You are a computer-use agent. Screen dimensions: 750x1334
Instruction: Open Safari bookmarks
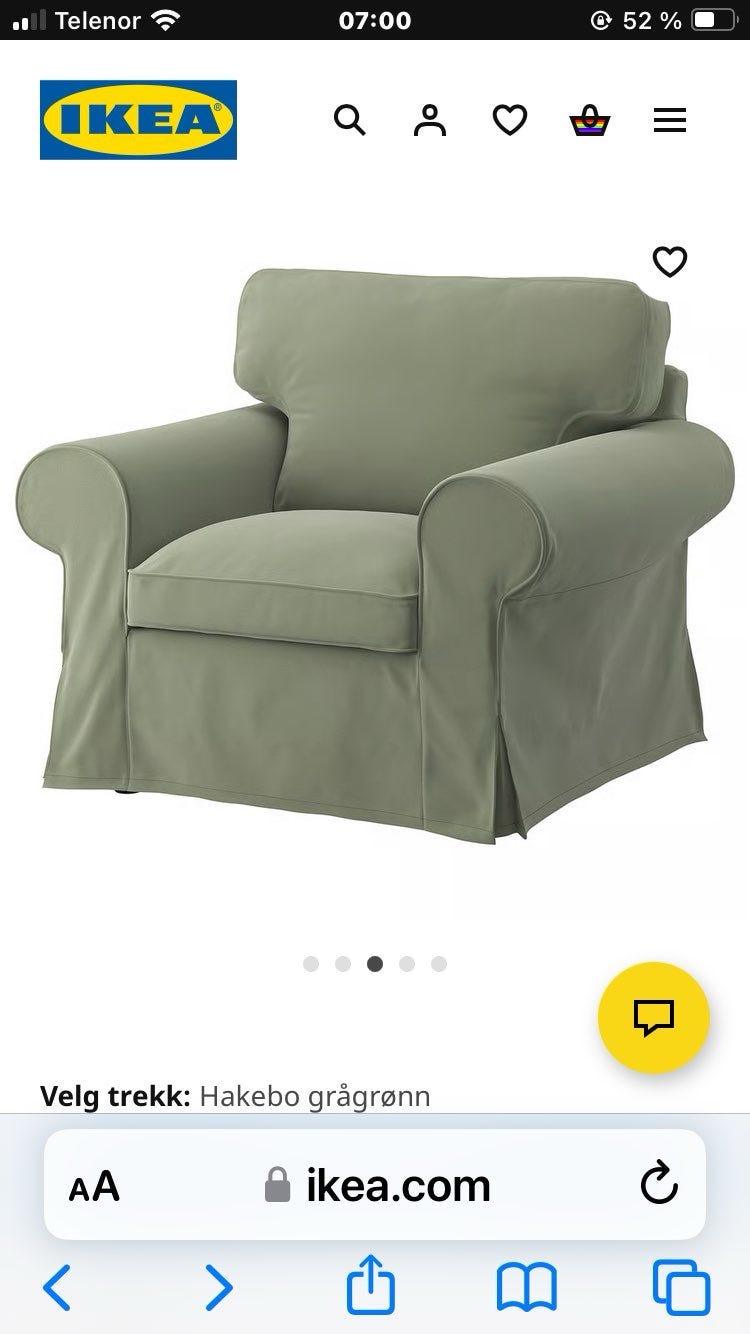click(x=527, y=1288)
